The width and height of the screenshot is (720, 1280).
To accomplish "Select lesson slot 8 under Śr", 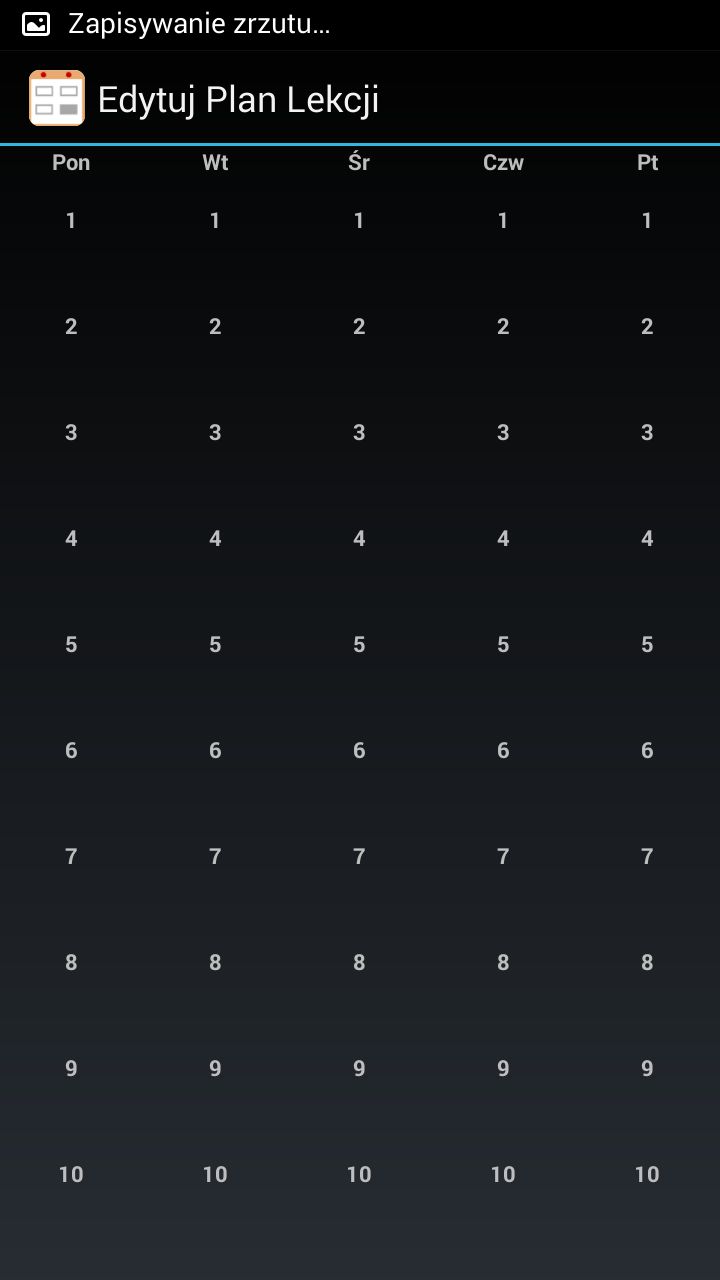I will pyautogui.click(x=359, y=963).
